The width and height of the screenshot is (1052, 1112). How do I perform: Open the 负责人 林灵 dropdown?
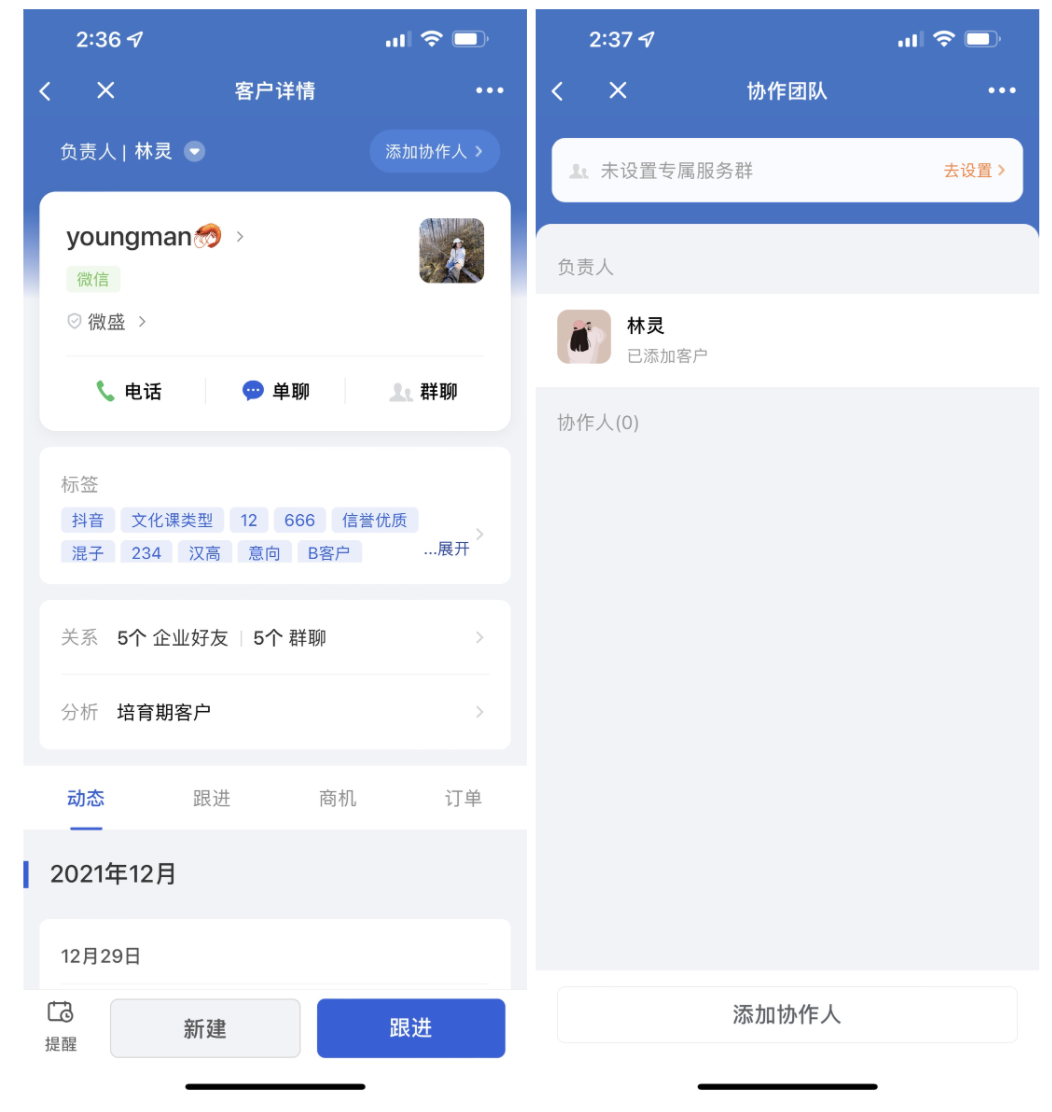[x=195, y=152]
